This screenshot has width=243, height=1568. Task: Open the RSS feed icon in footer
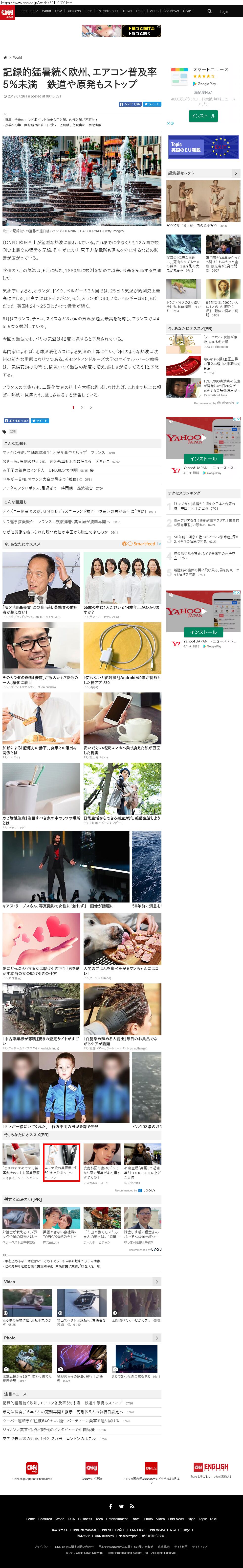pyautogui.click(x=132, y=1506)
